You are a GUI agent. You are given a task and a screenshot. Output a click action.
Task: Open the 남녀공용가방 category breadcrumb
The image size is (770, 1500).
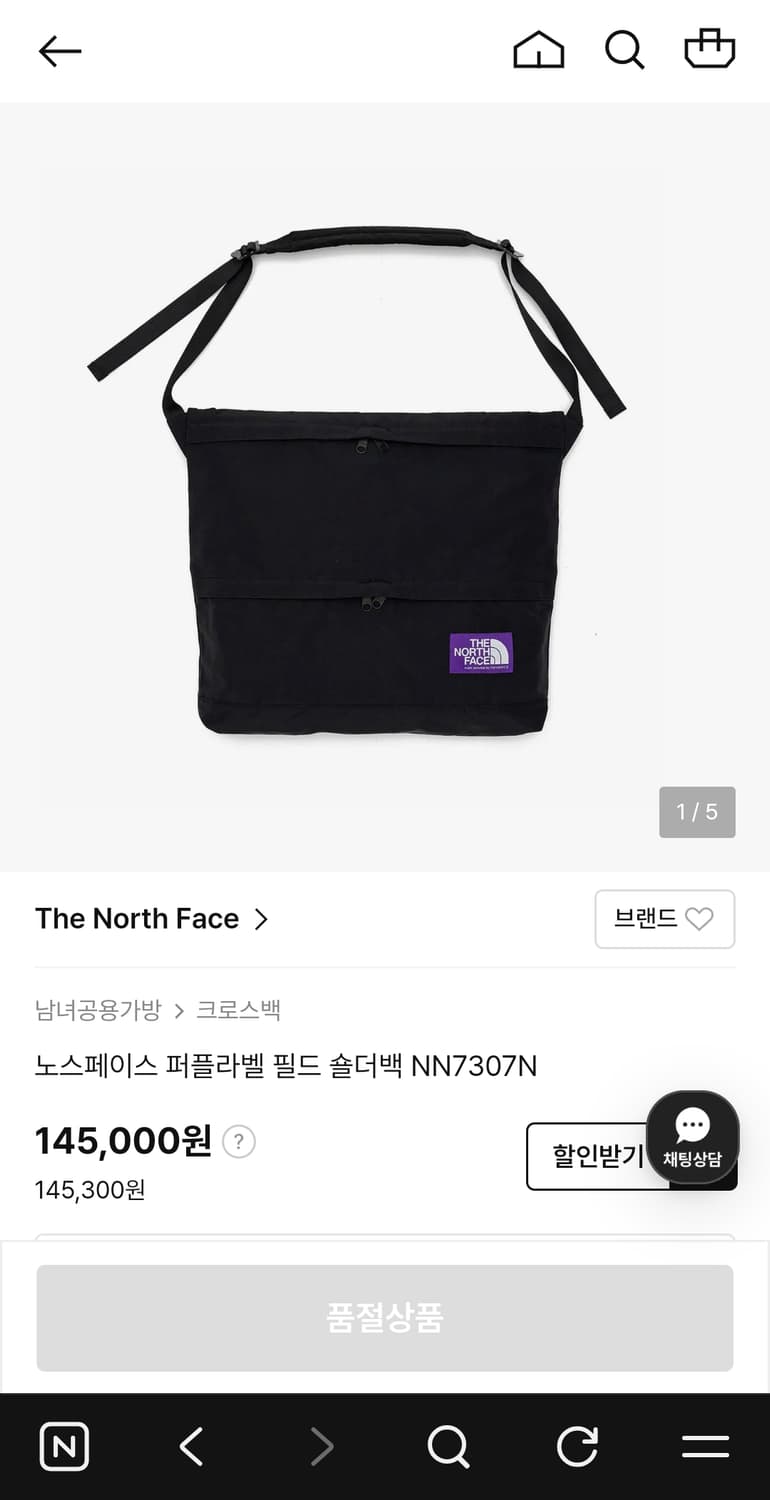point(98,1010)
